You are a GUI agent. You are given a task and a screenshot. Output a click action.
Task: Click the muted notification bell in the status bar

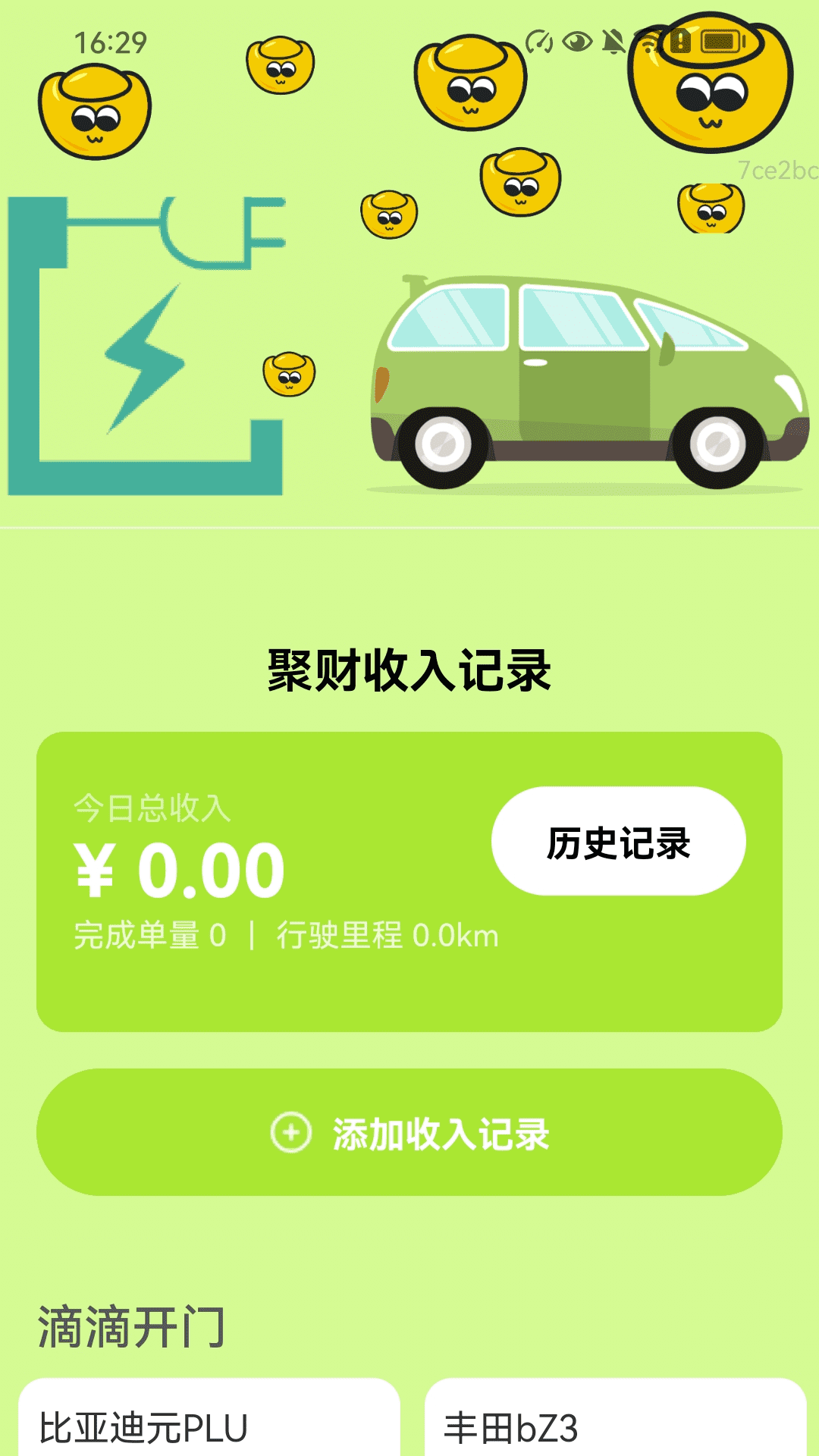614,43
